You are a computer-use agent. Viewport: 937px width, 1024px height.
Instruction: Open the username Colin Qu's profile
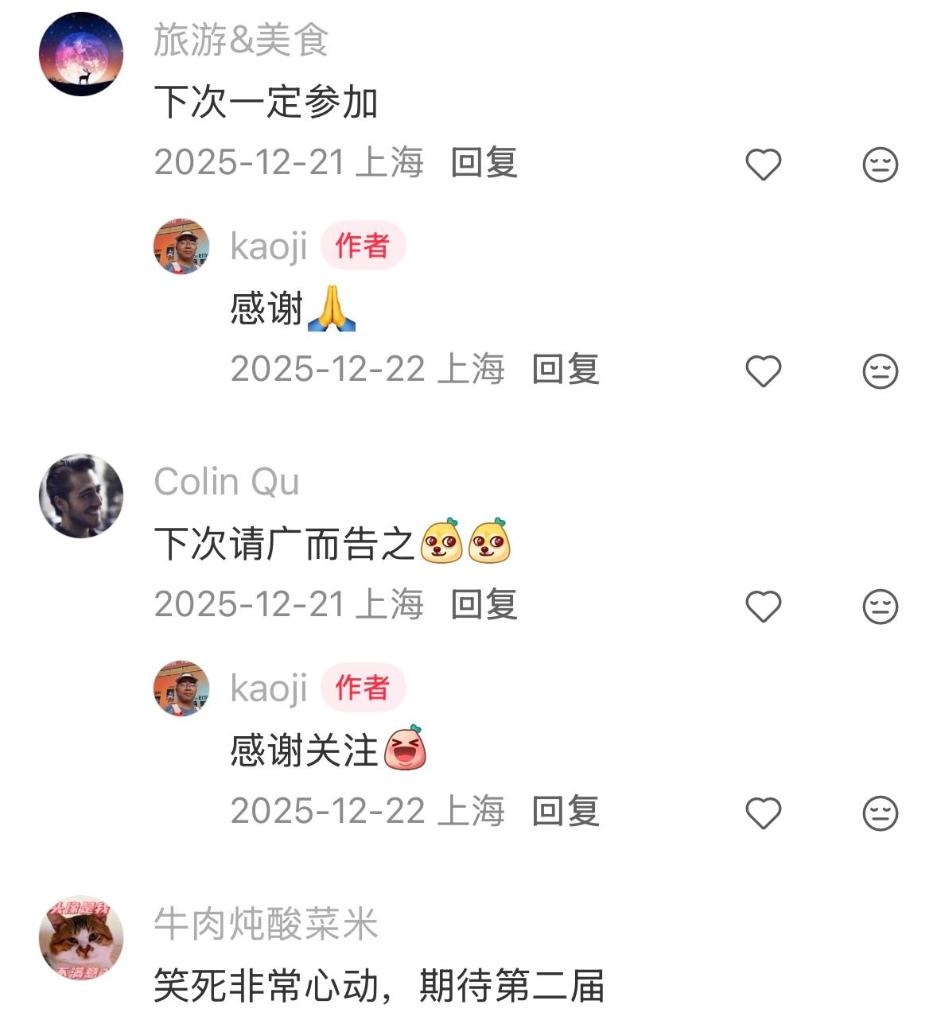(227, 482)
